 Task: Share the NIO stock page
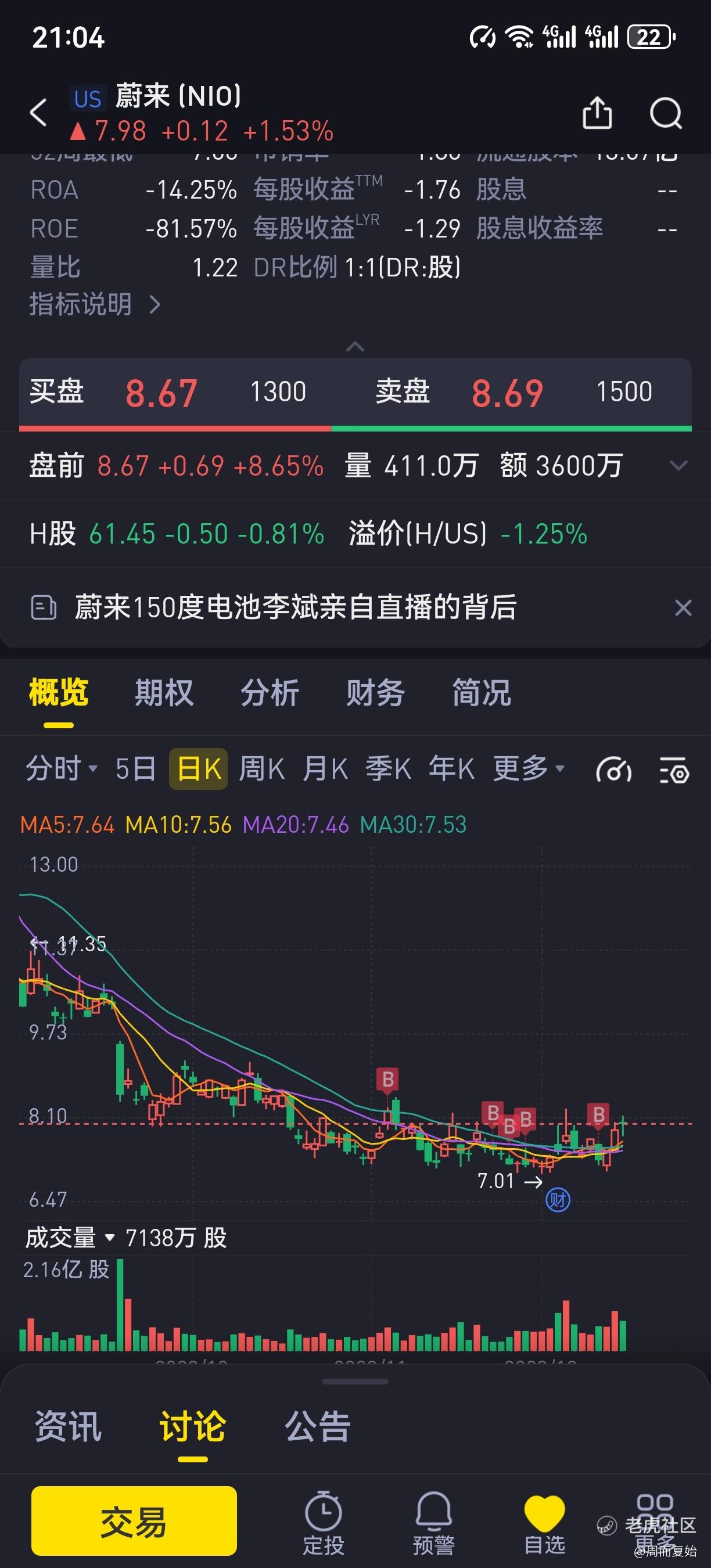click(597, 112)
